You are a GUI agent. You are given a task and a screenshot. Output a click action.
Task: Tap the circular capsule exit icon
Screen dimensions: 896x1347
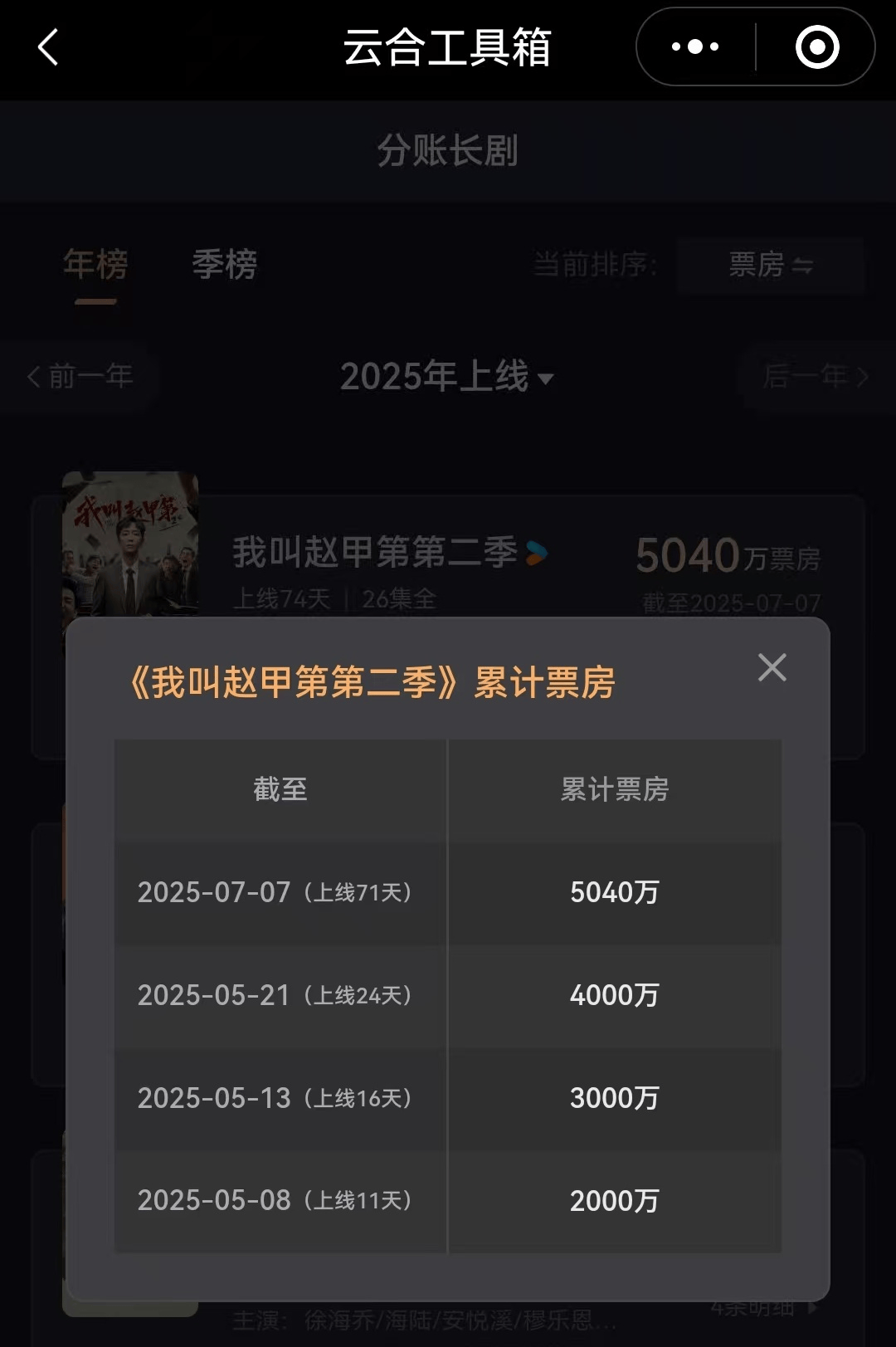pyautogui.click(x=816, y=47)
